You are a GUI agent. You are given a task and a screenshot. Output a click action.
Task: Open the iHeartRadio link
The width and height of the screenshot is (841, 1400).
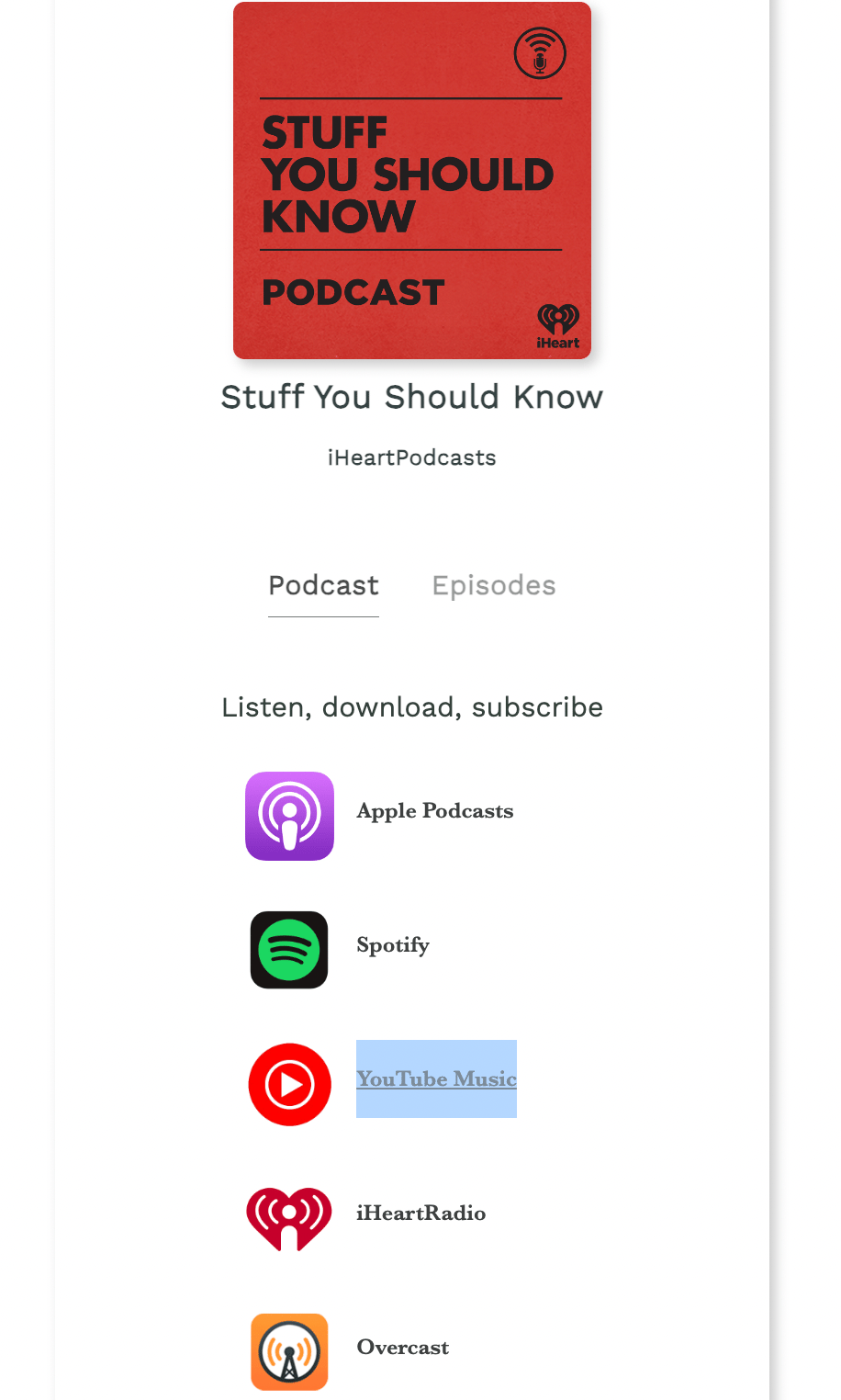coord(421,1214)
